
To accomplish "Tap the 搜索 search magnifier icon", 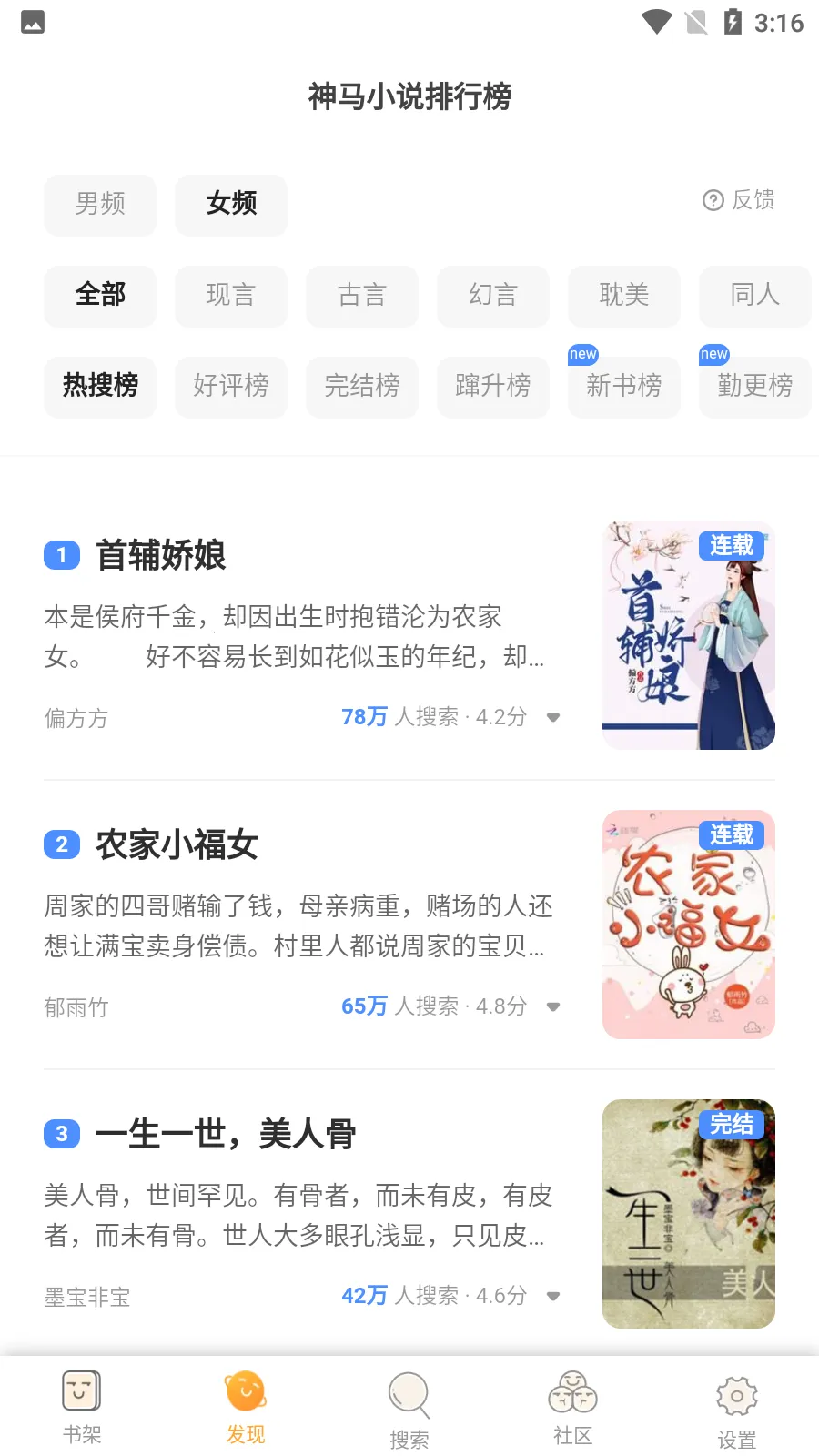I will click(409, 1395).
